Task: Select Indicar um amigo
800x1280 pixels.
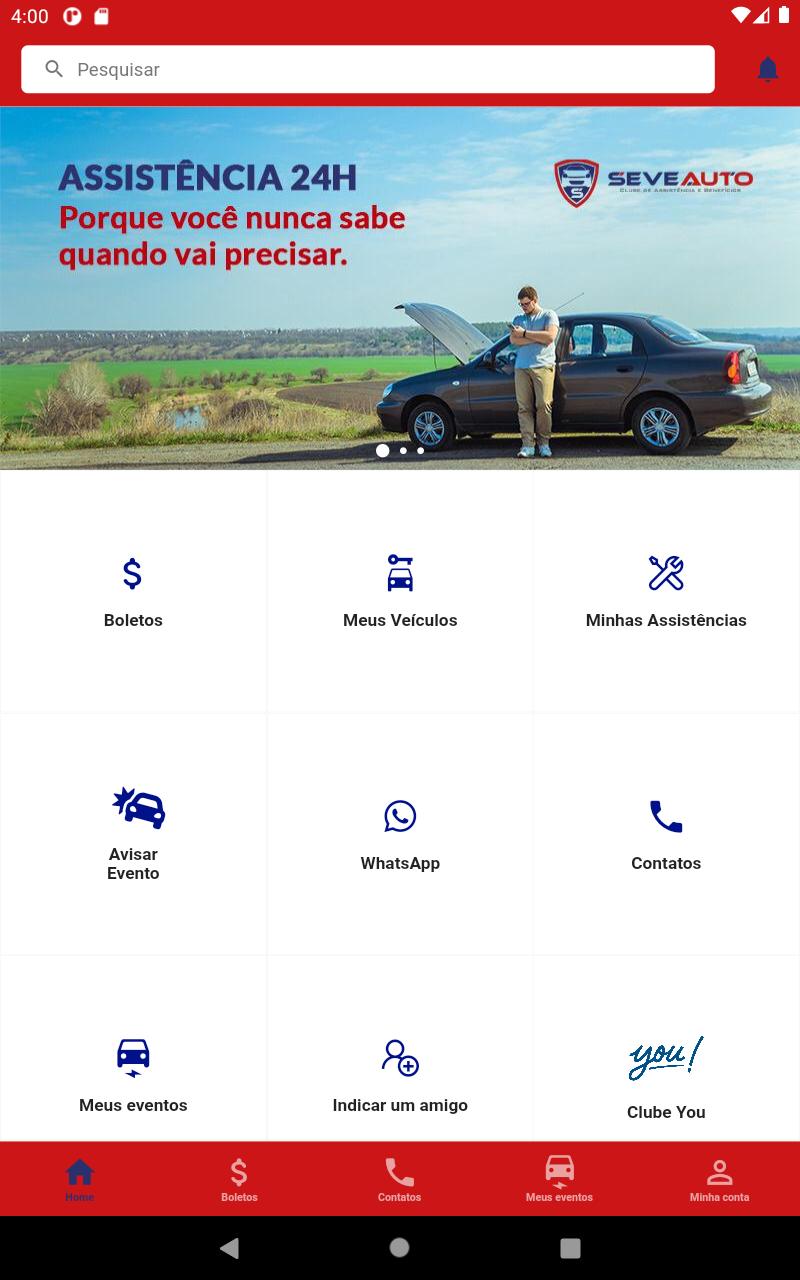Action: [x=400, y=1049]
